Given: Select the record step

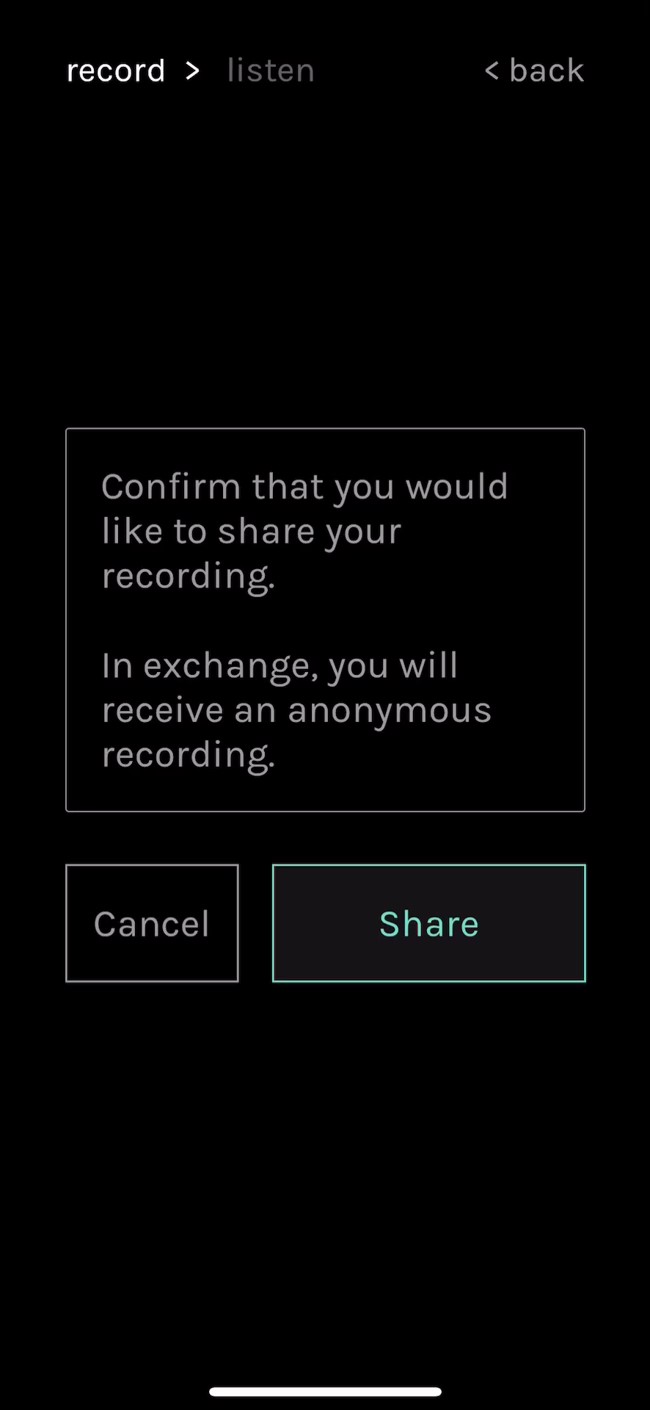Looking at the screenshot, I should [x=116, y=70].
